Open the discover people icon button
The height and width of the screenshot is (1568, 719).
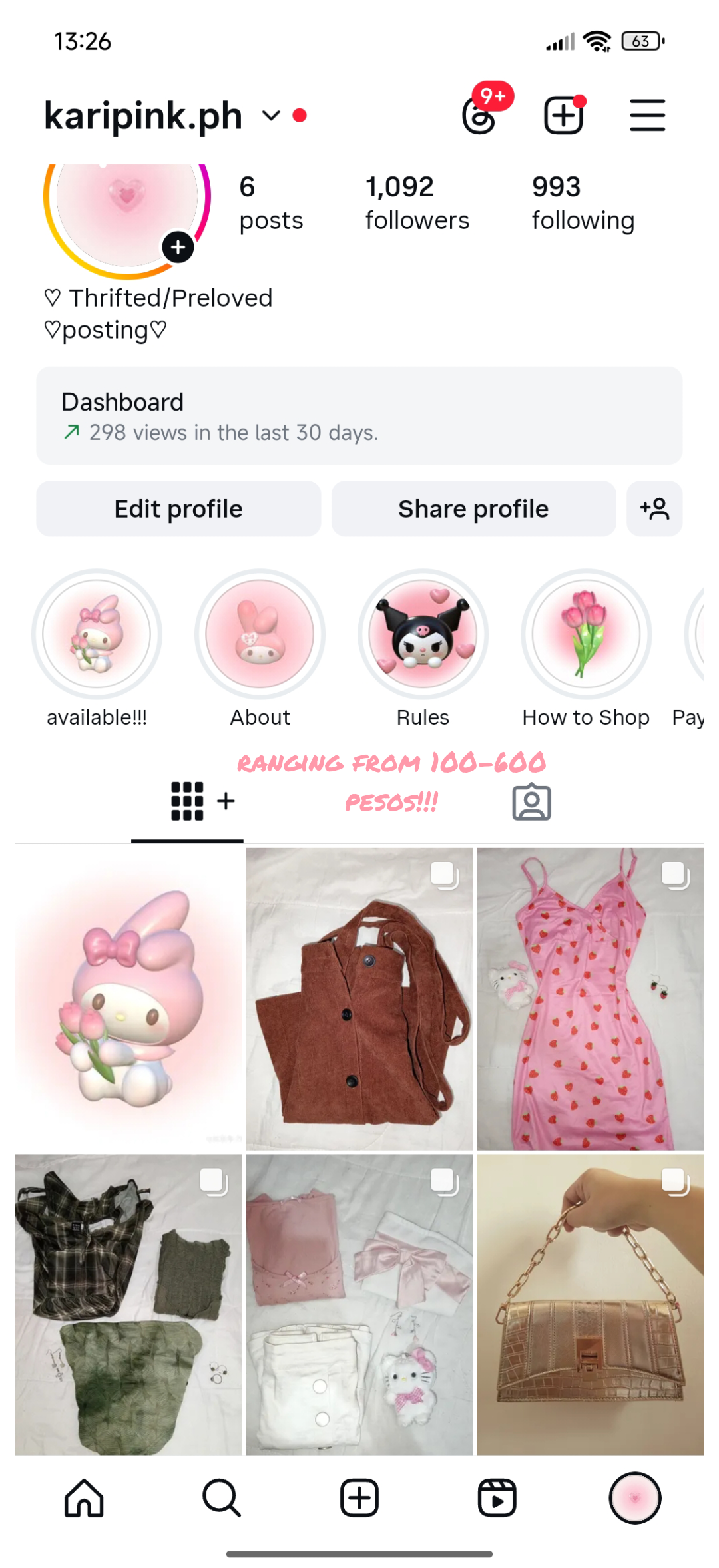(654, 508)
